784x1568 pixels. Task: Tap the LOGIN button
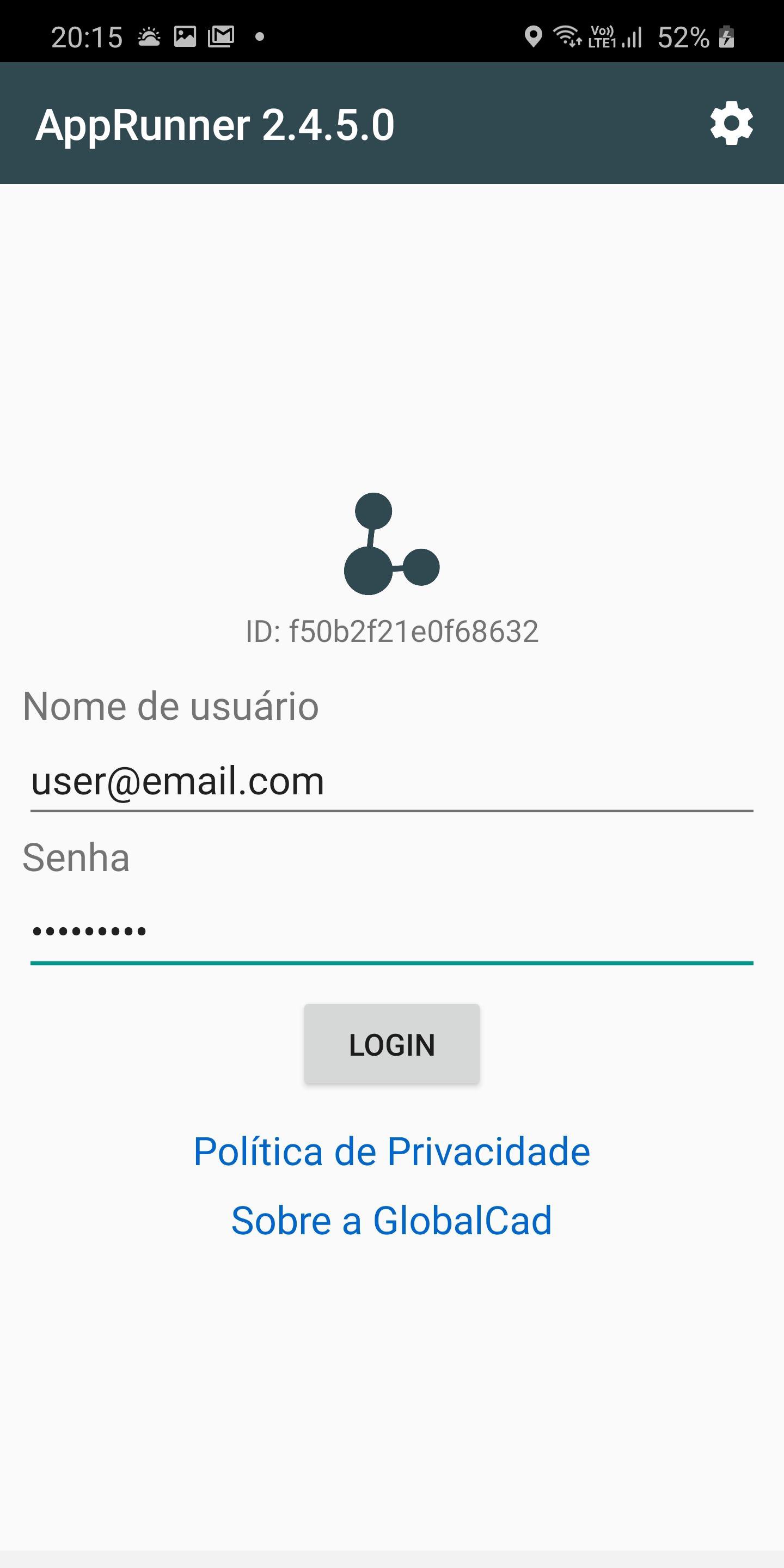391,1044
